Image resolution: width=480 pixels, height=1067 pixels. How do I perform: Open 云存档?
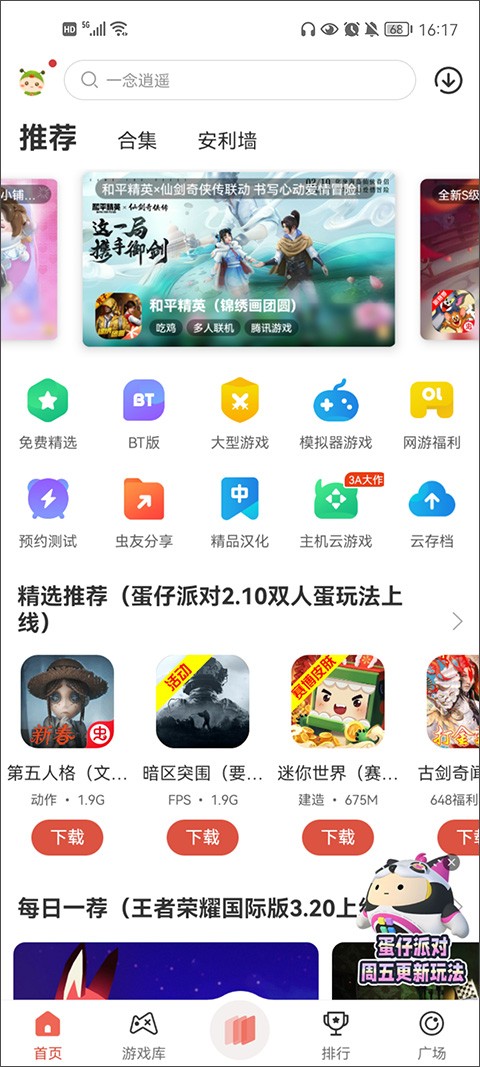point(432,513)
